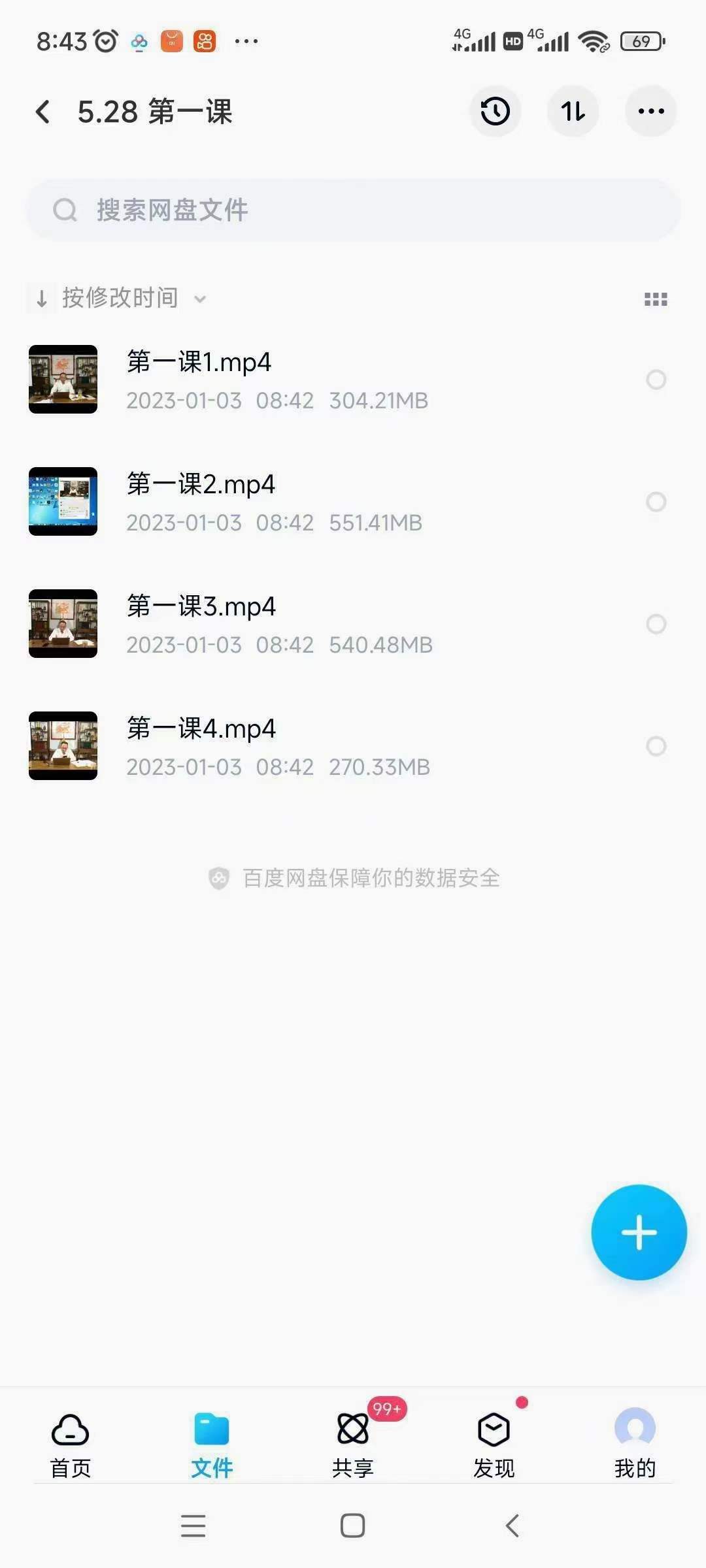Open the overflow menu in the top bar

pos(650,111)
